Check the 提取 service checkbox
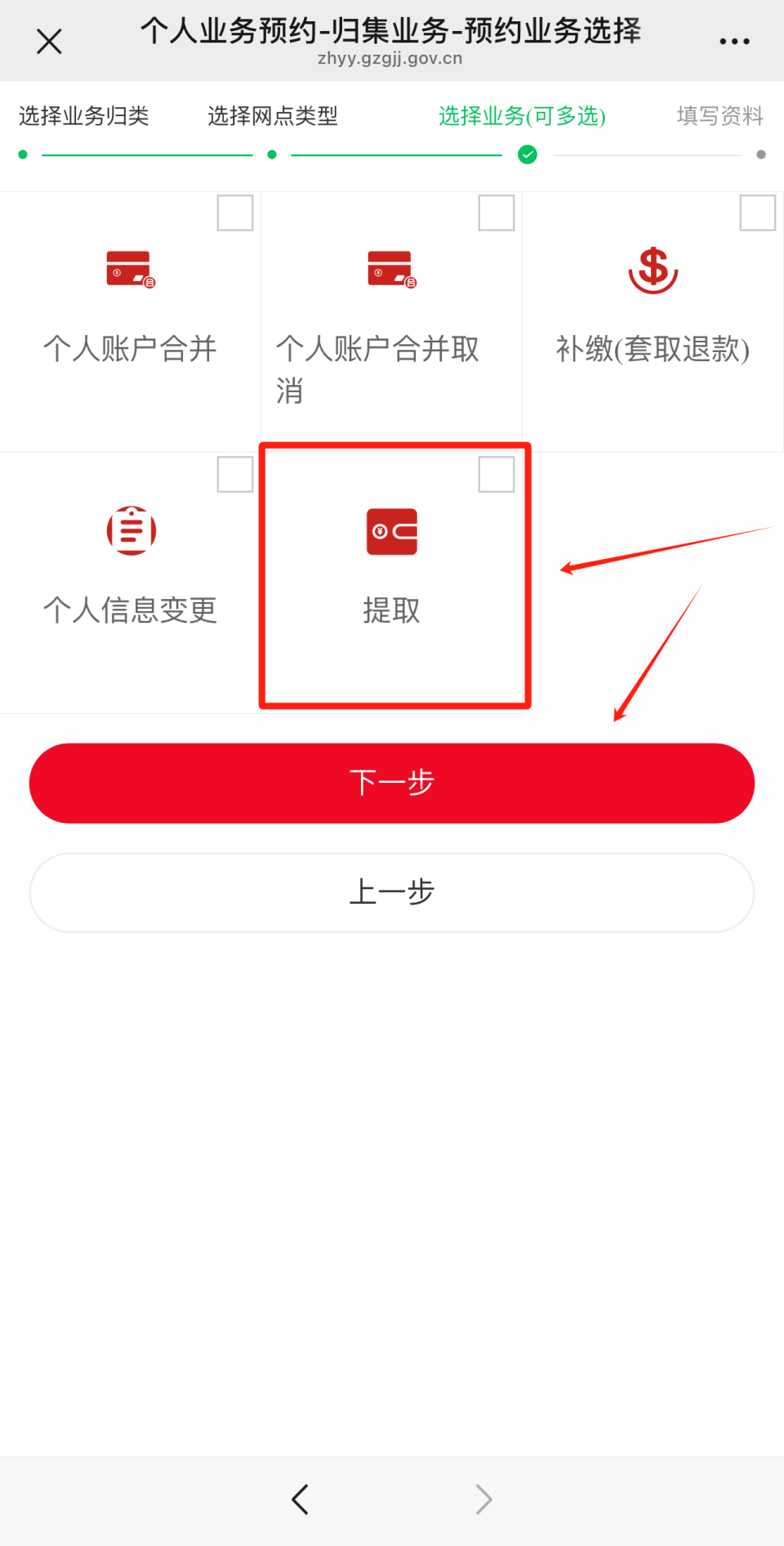The image size is (784, 1546). [497, 475]
